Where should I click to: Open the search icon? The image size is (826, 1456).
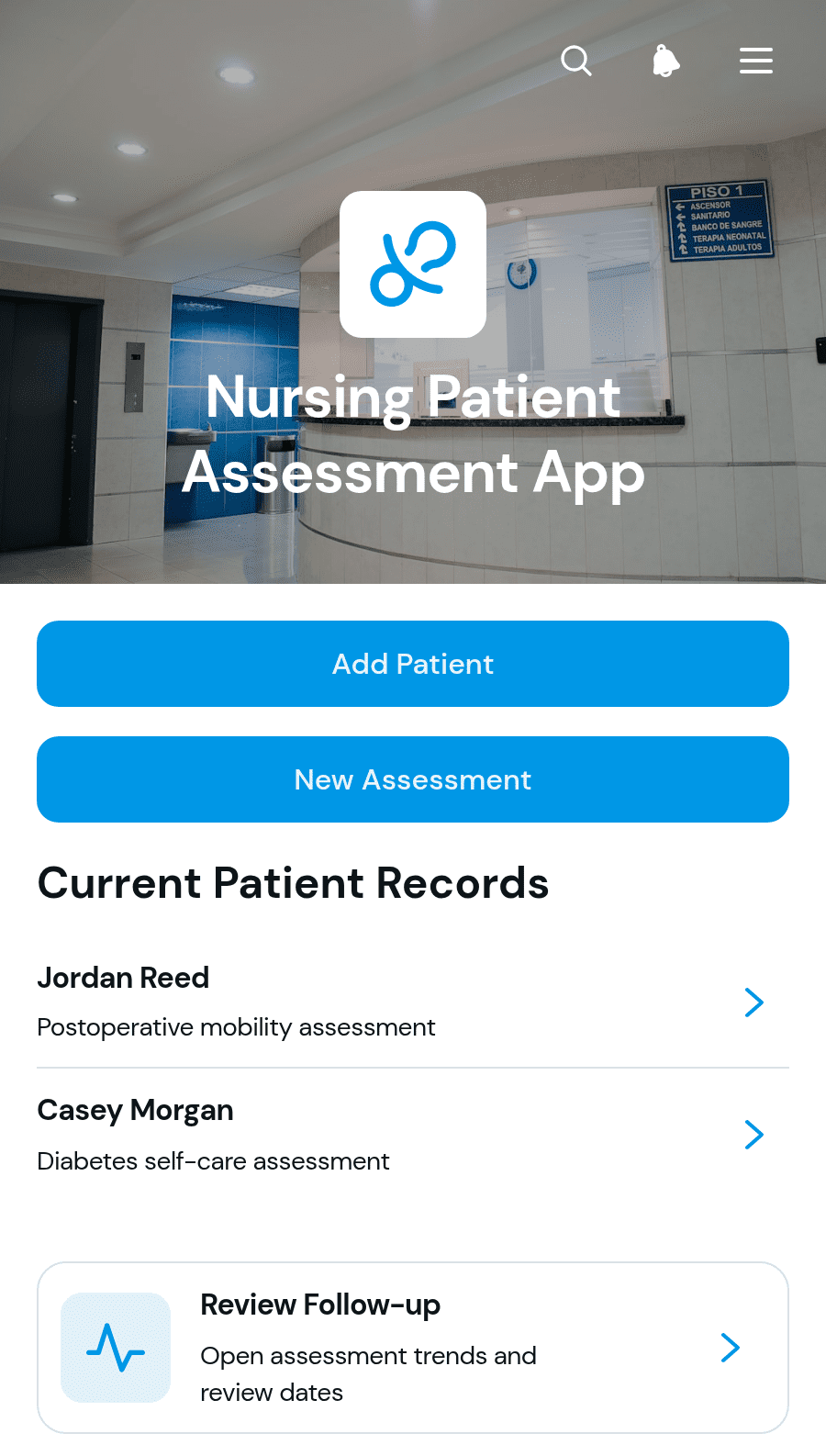click(x=576, y=61)
